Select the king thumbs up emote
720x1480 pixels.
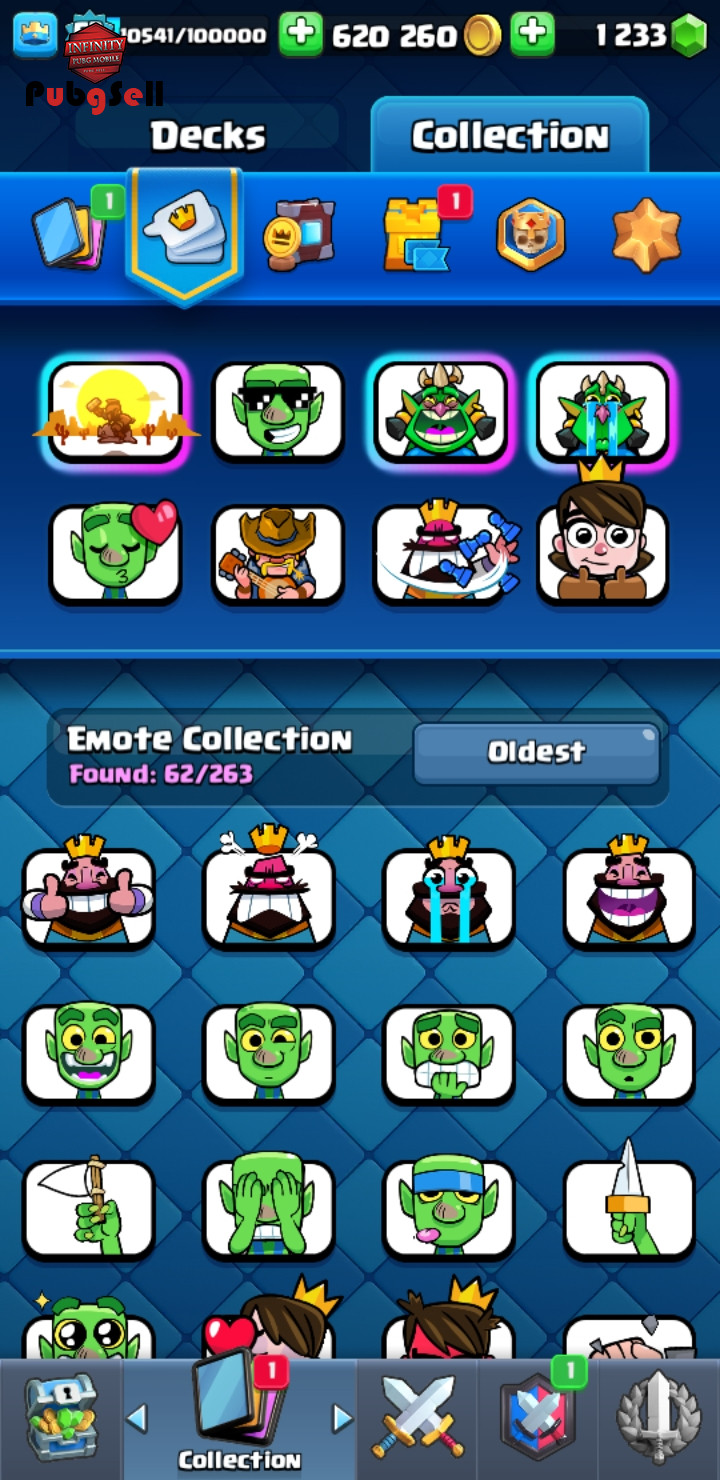[88, 895]
